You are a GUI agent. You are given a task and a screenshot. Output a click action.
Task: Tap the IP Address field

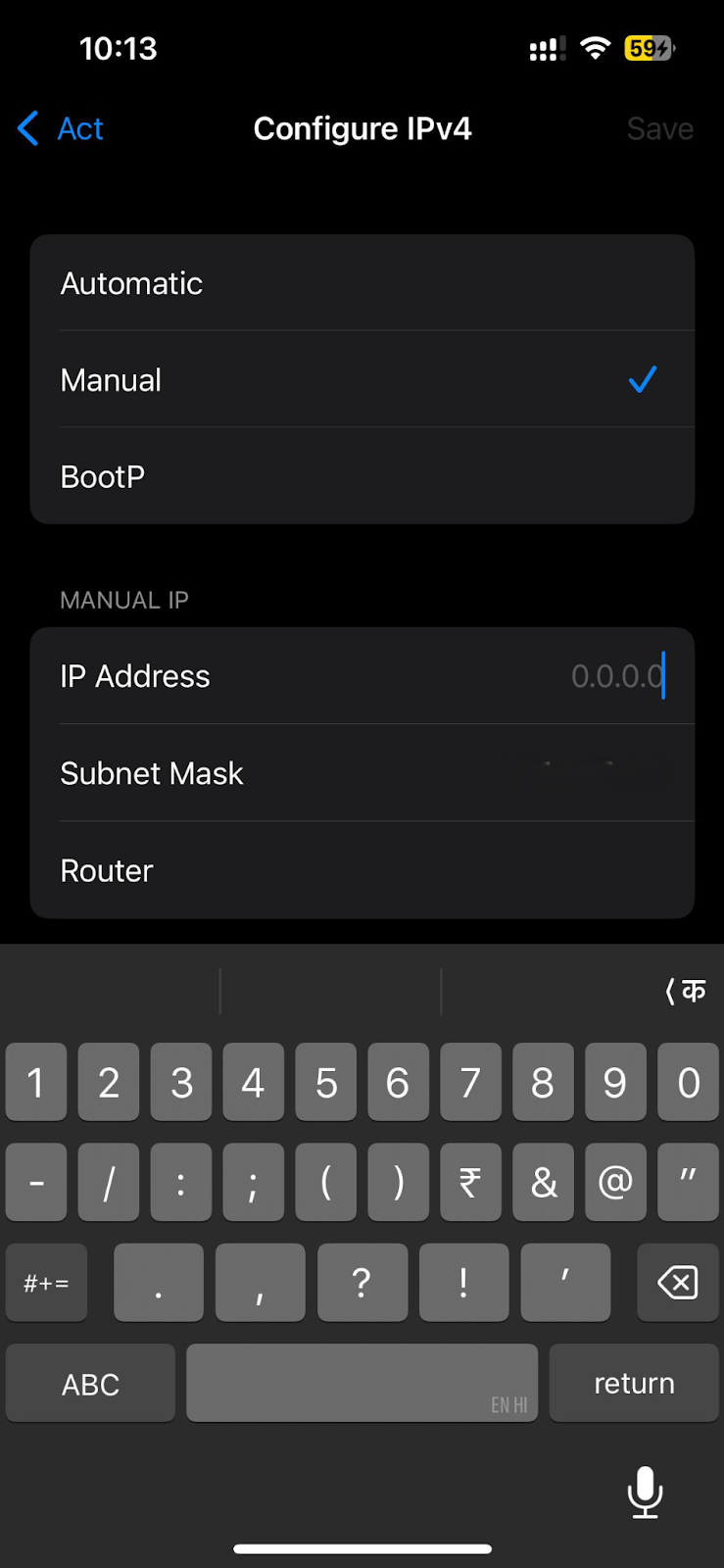pos(362,676)
